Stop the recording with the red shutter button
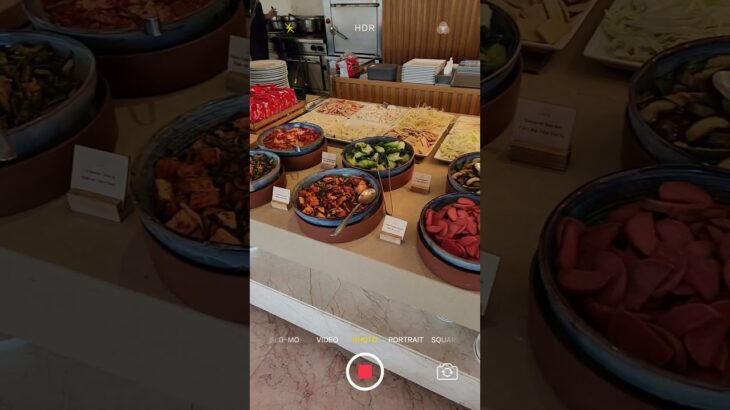 (x=365, y=372)
